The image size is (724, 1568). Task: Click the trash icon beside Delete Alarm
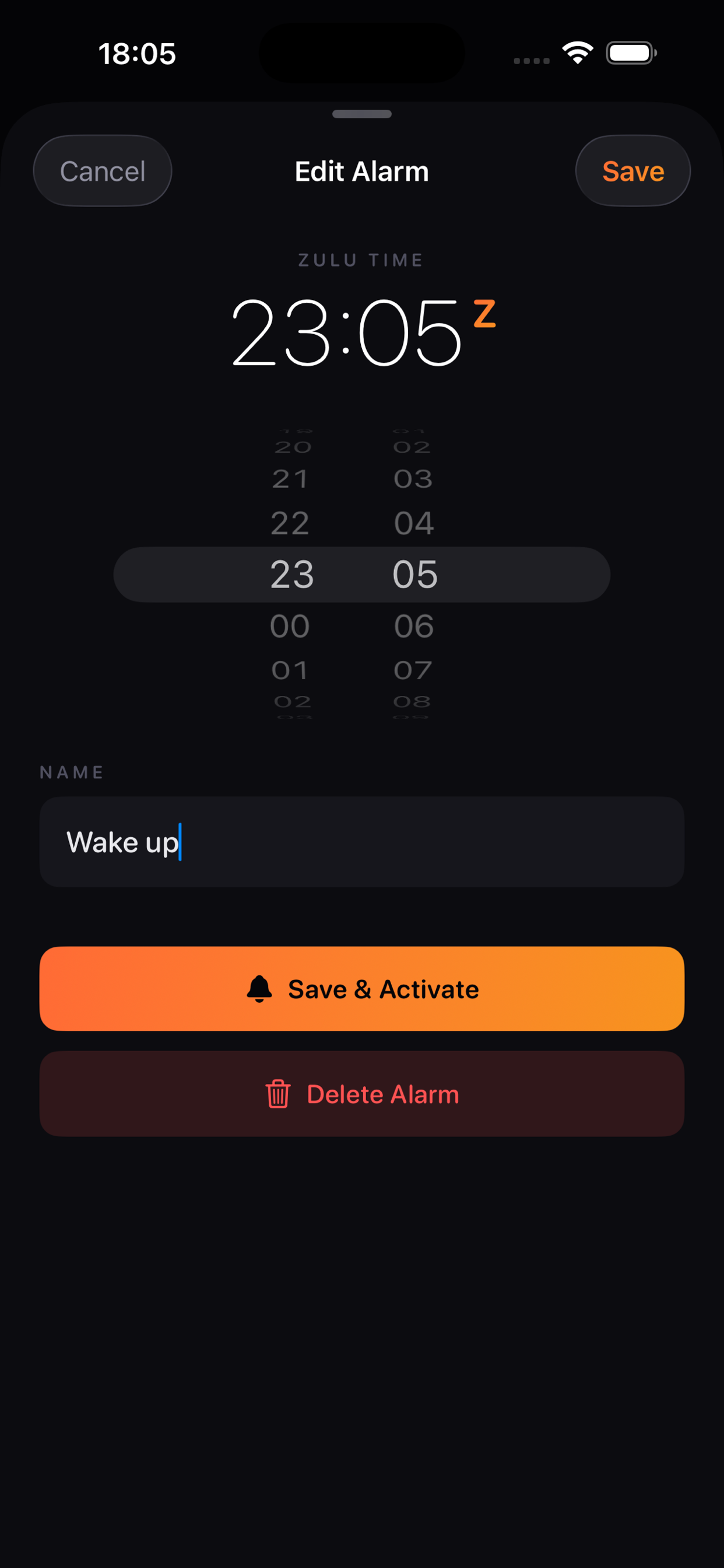click(279, 1093)
